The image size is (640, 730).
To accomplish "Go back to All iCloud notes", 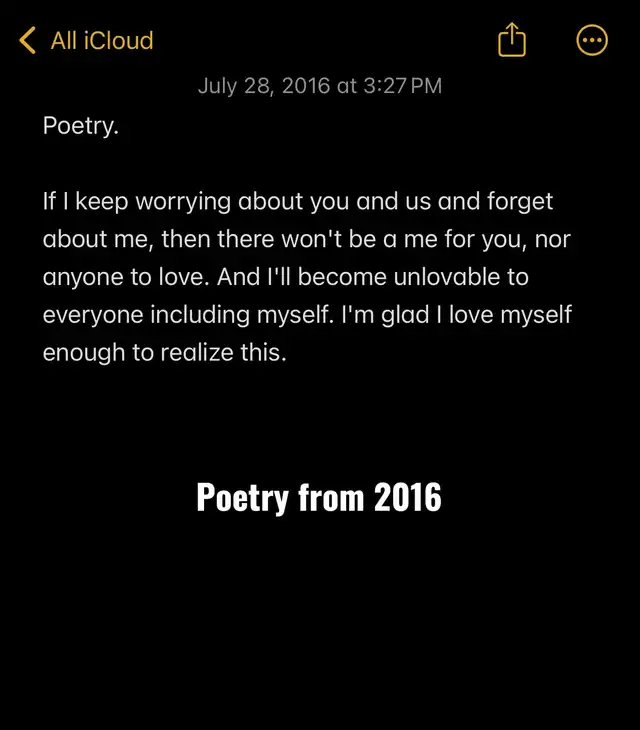I will click(x=87, y=41).
